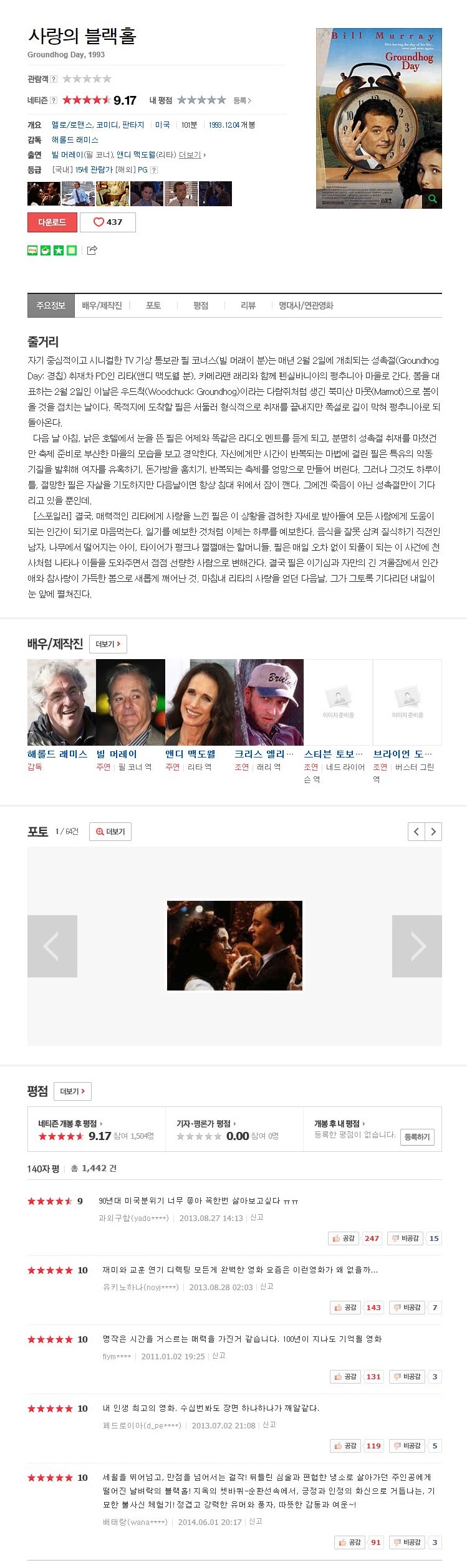The width and height of the screenshot is (467, 1568).
Task: Switch to the 배우/제작진 tab
Action: [x=102, y=305]
